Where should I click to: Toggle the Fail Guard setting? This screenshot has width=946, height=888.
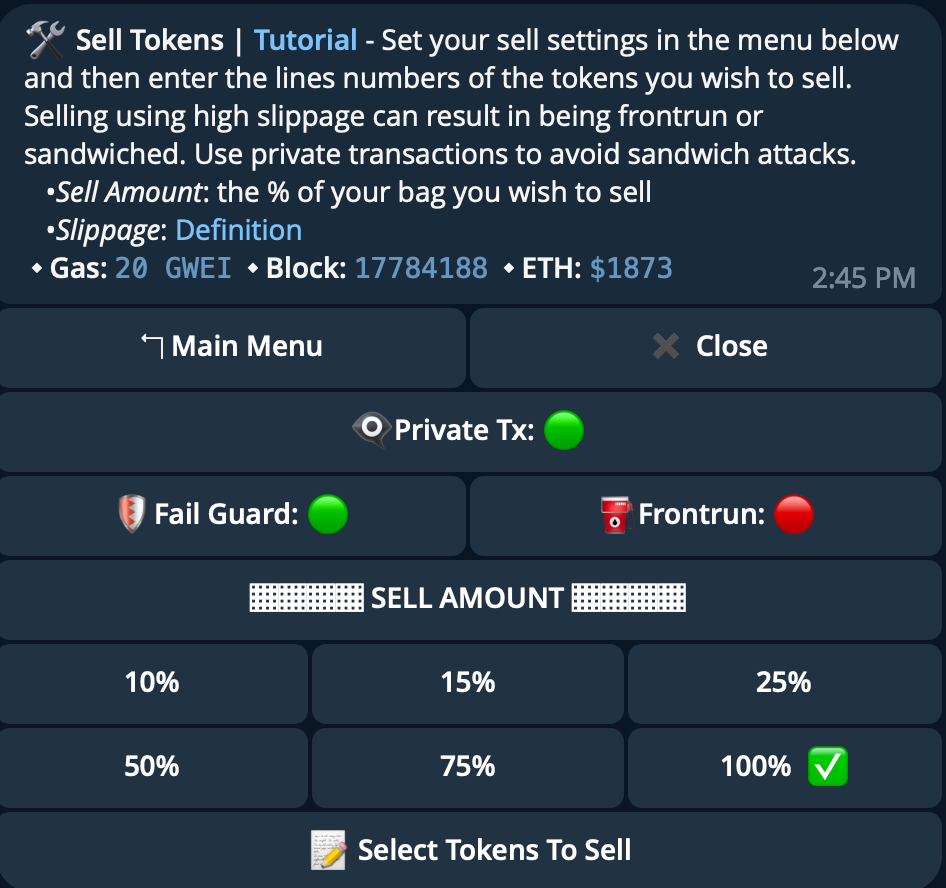coord(232,515)
